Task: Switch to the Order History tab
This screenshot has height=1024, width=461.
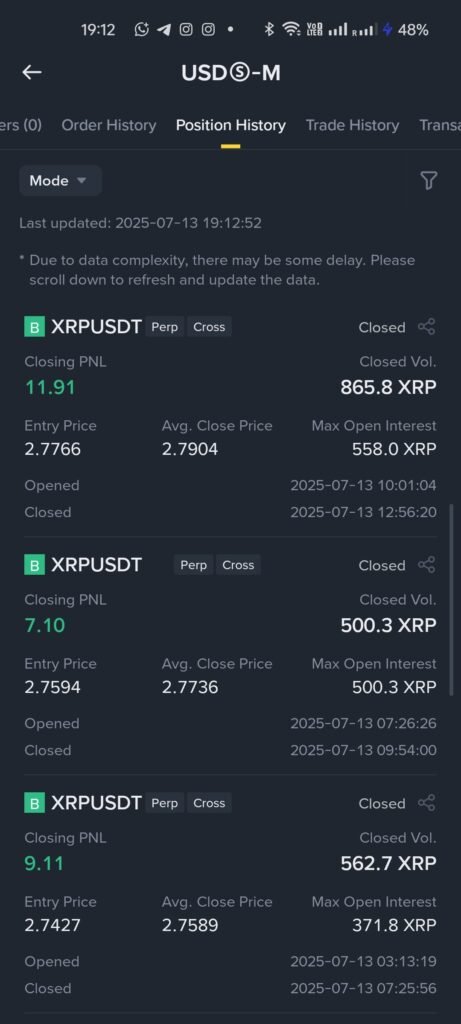Action: [x=108, y=125]
